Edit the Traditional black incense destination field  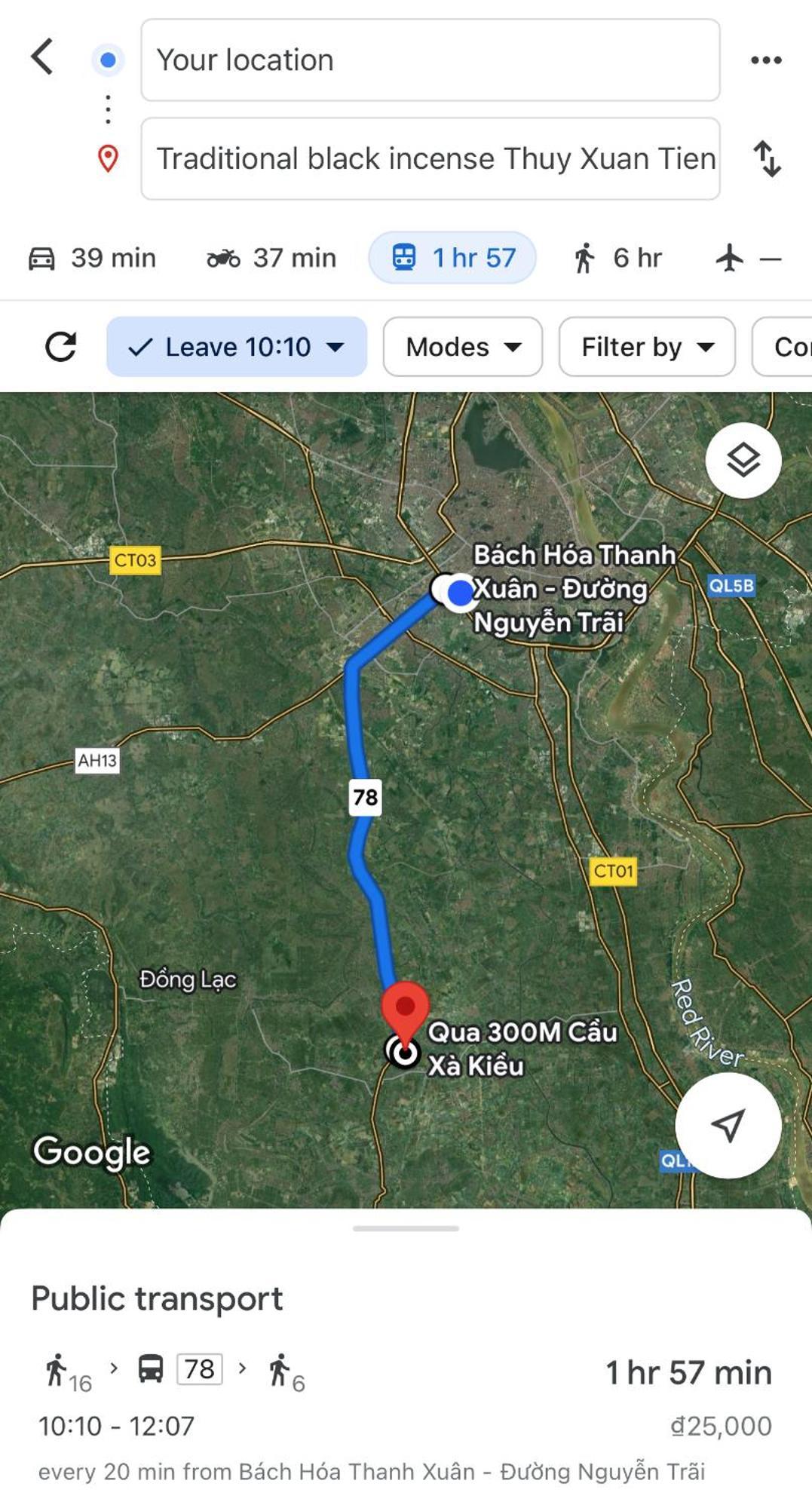pos(430,159)
